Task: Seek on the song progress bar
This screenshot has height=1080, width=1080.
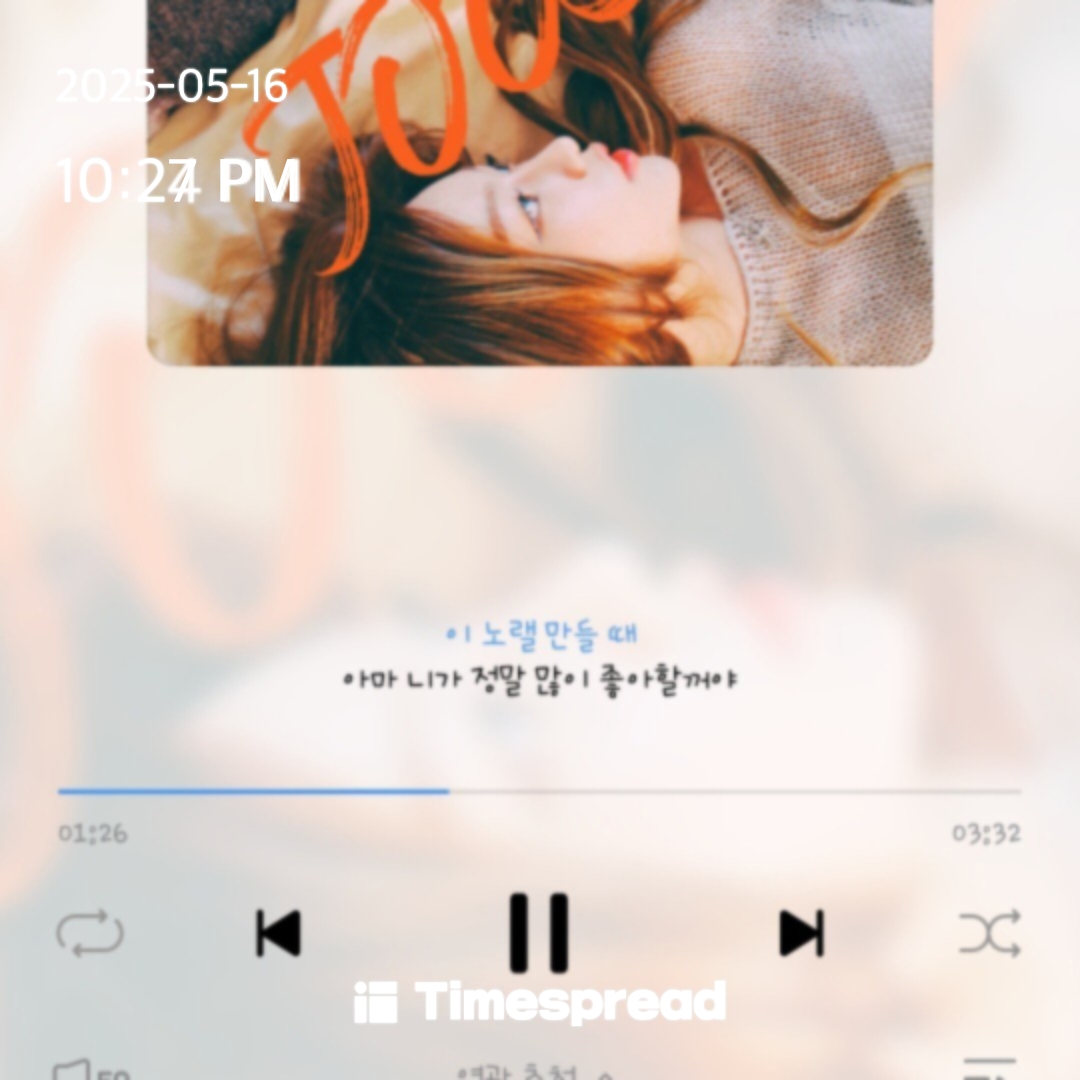Action: click(x=539, y=791)
